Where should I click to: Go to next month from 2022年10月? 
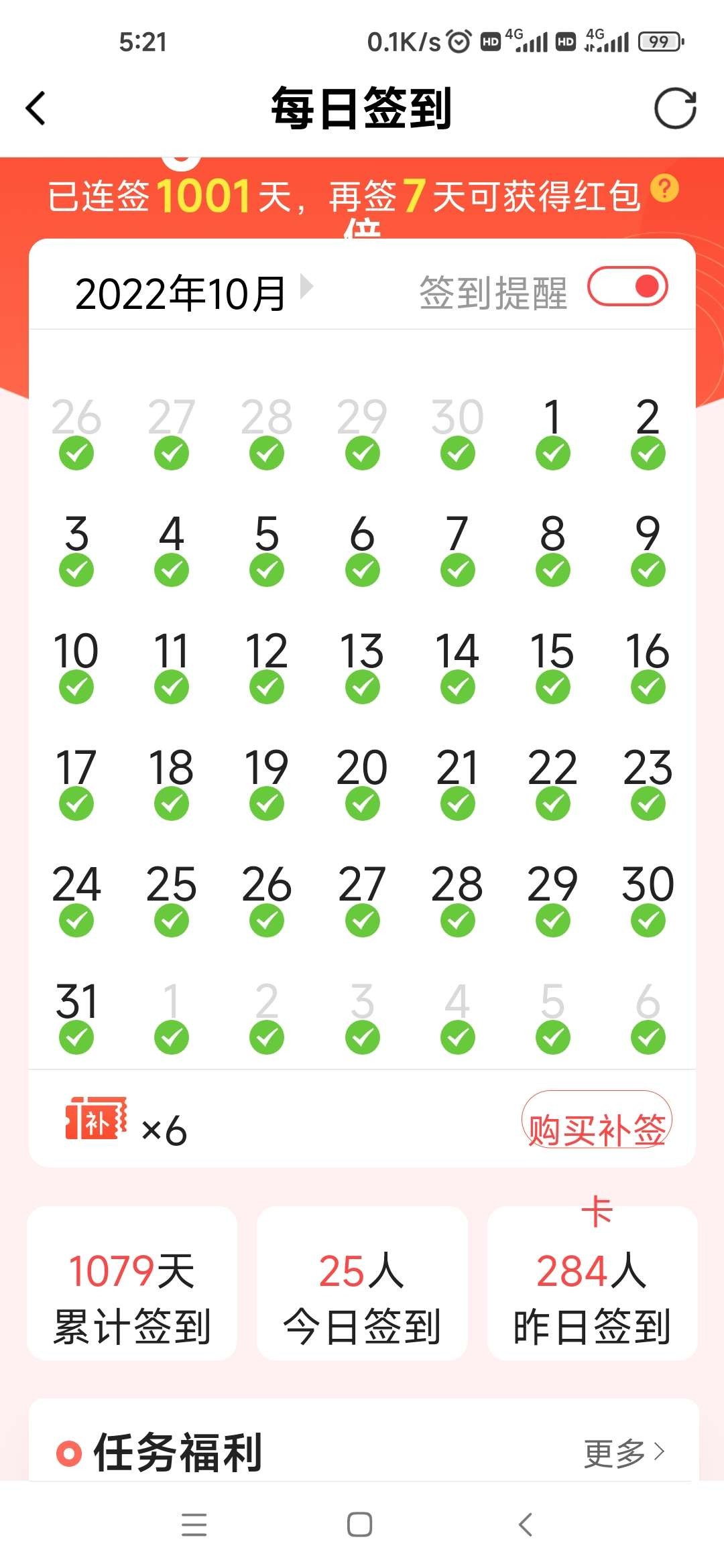pyautogui.click(x=307, y=287)
